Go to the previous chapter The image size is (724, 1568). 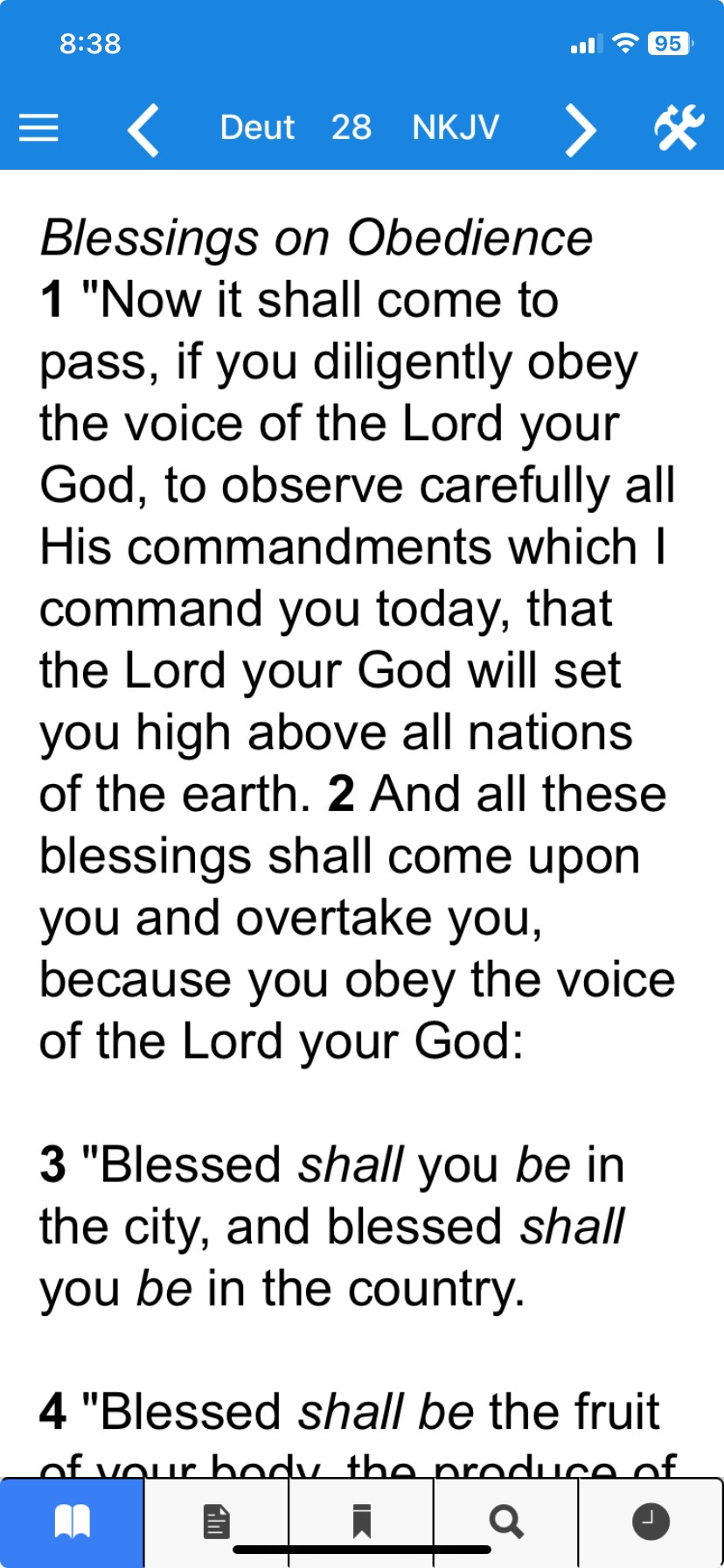[x=143, y=129]
